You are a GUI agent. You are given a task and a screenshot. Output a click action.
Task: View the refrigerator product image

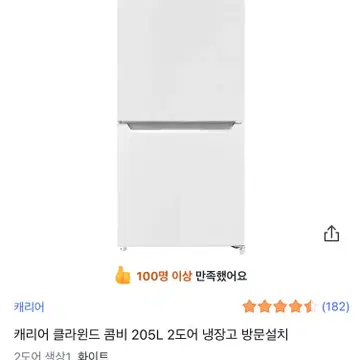point(181,127)
